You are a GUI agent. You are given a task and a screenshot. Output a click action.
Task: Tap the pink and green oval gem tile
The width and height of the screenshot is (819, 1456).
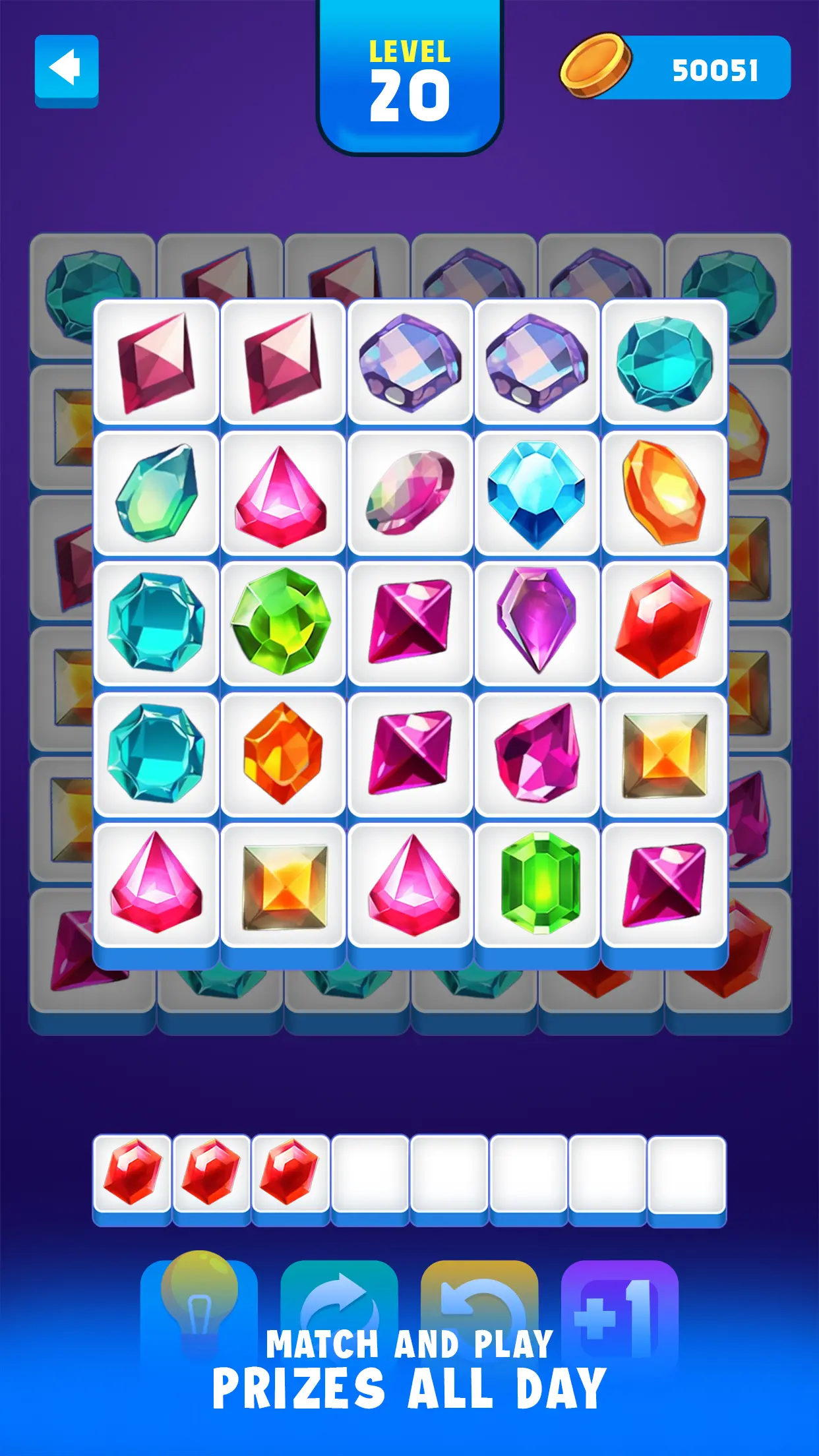click(x=409, y=493)
